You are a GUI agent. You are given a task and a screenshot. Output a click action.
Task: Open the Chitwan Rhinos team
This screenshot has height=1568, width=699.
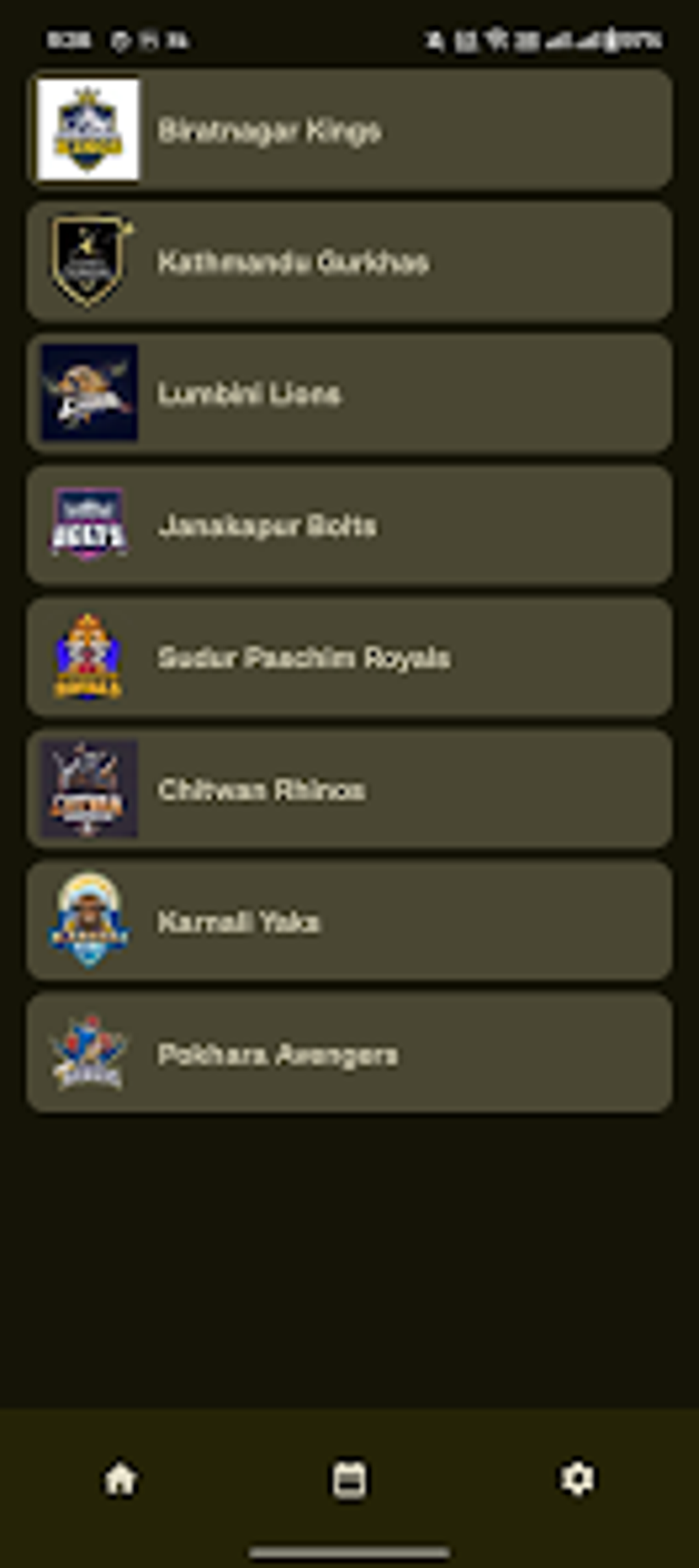[x=349, y=789]
